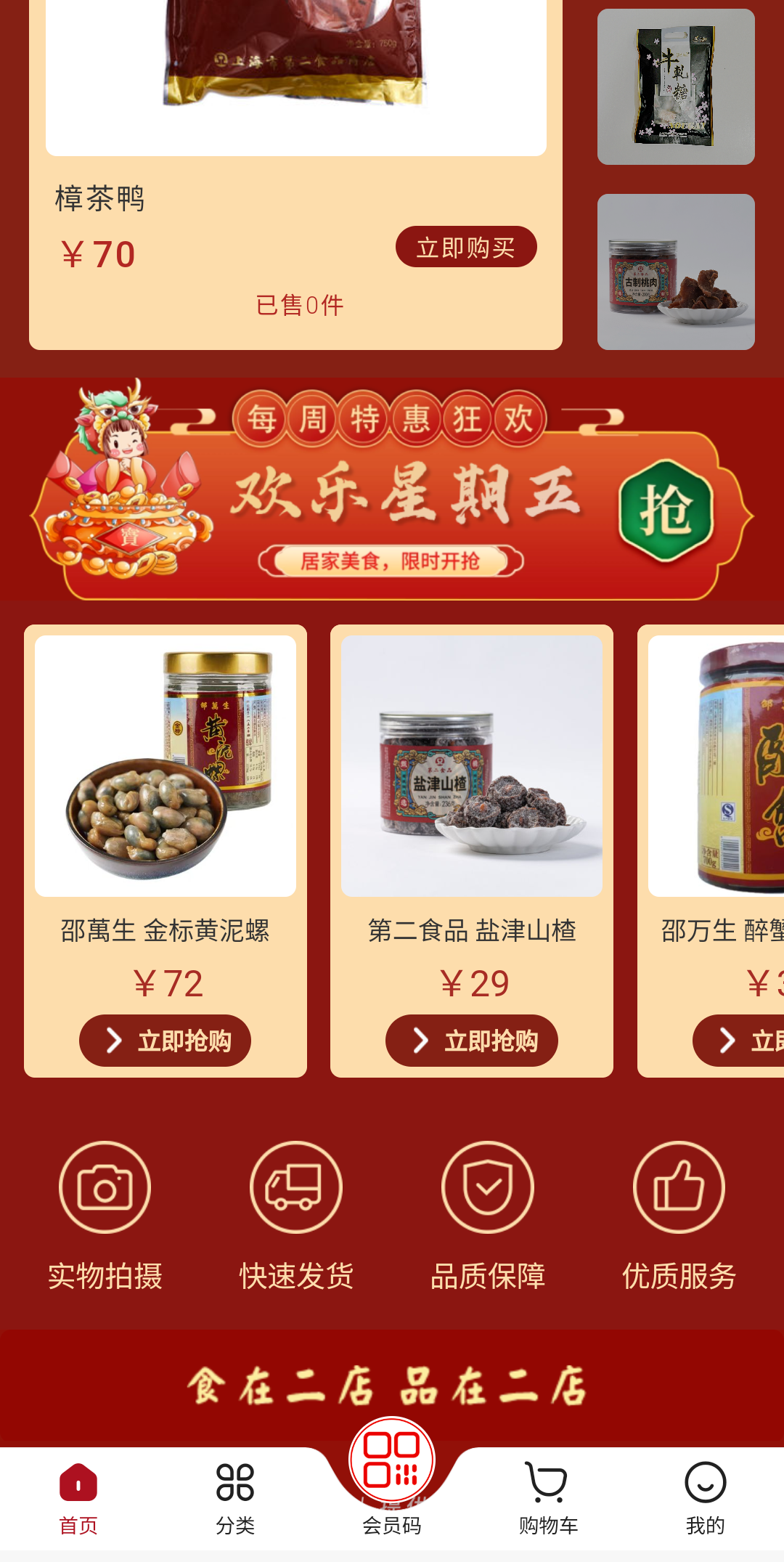
Task: Open the 古制桃肉 product thumbnail
Action: click(676, 272)
